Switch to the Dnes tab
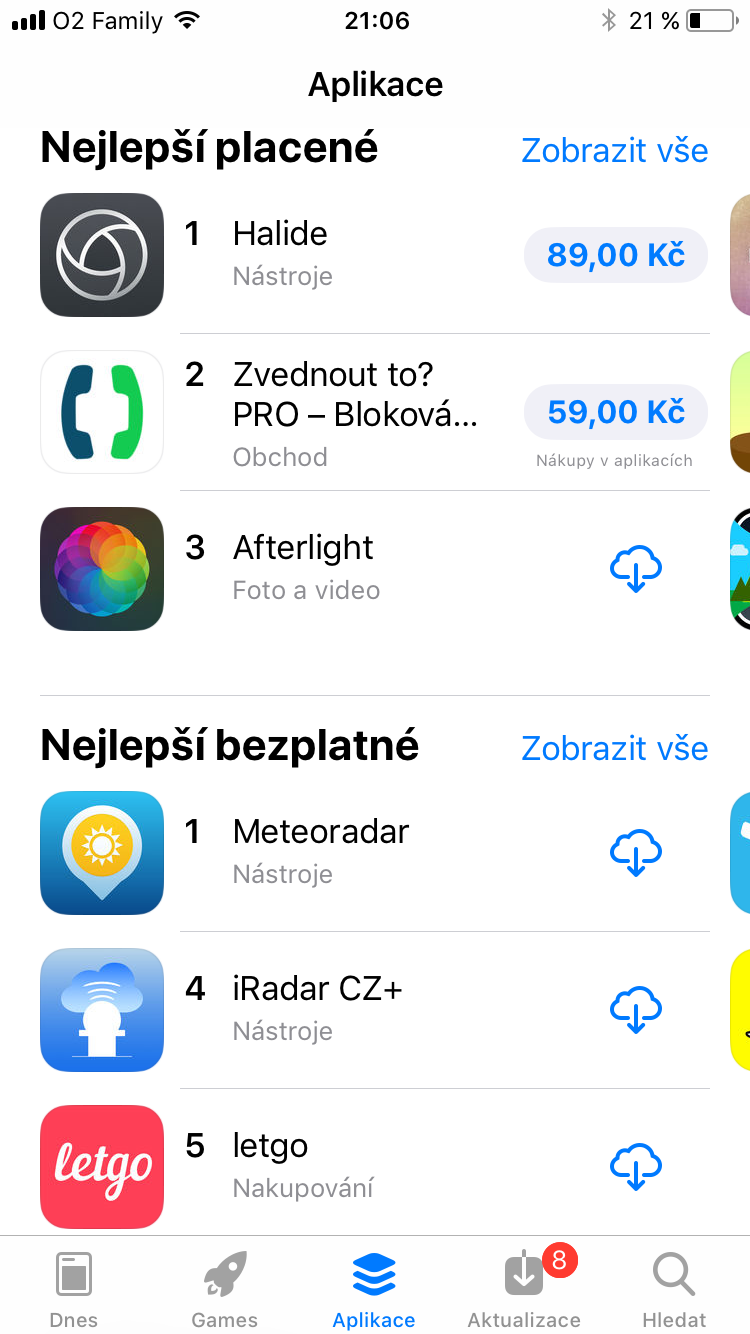The image size is (750, 1334). coord(74,1288)
